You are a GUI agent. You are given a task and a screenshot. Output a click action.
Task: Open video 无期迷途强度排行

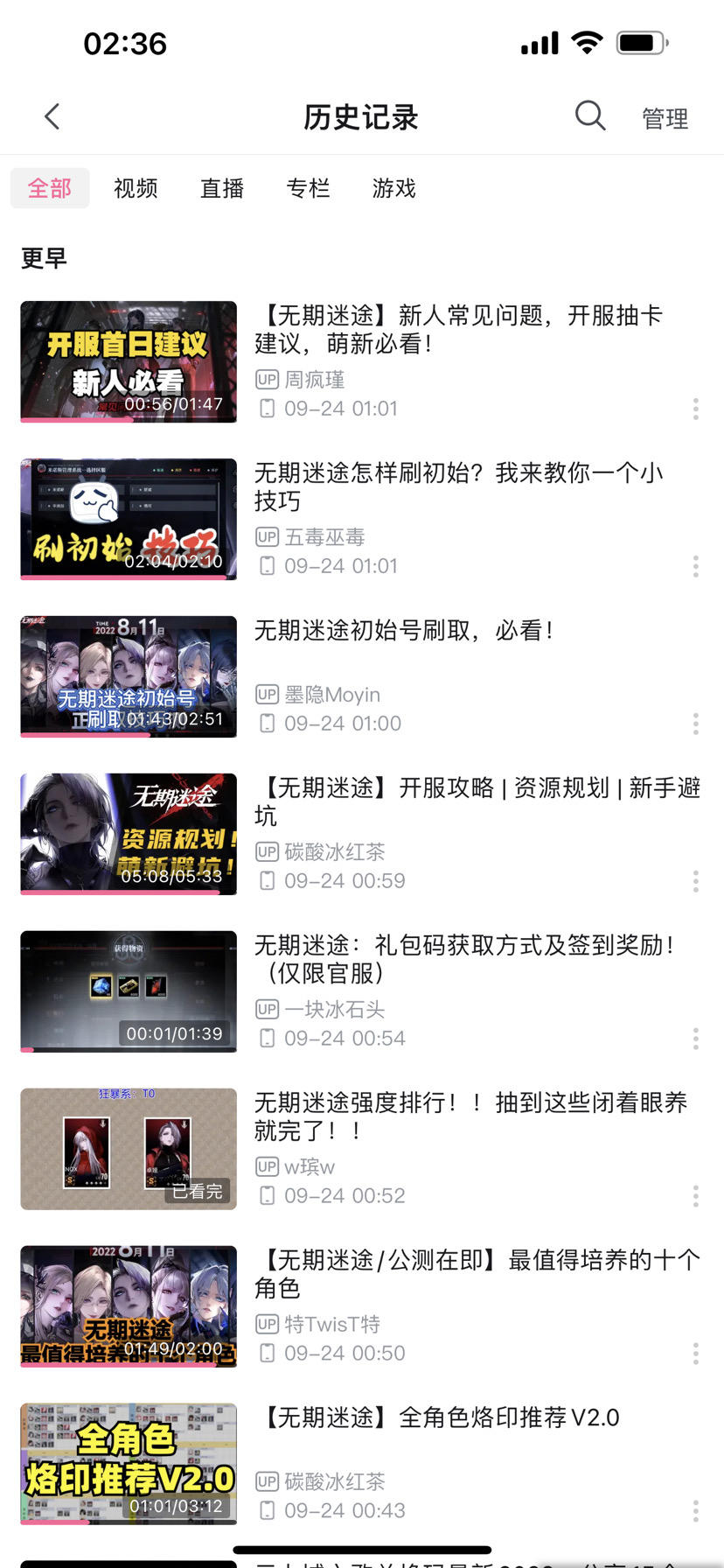tap(470, 1116)
